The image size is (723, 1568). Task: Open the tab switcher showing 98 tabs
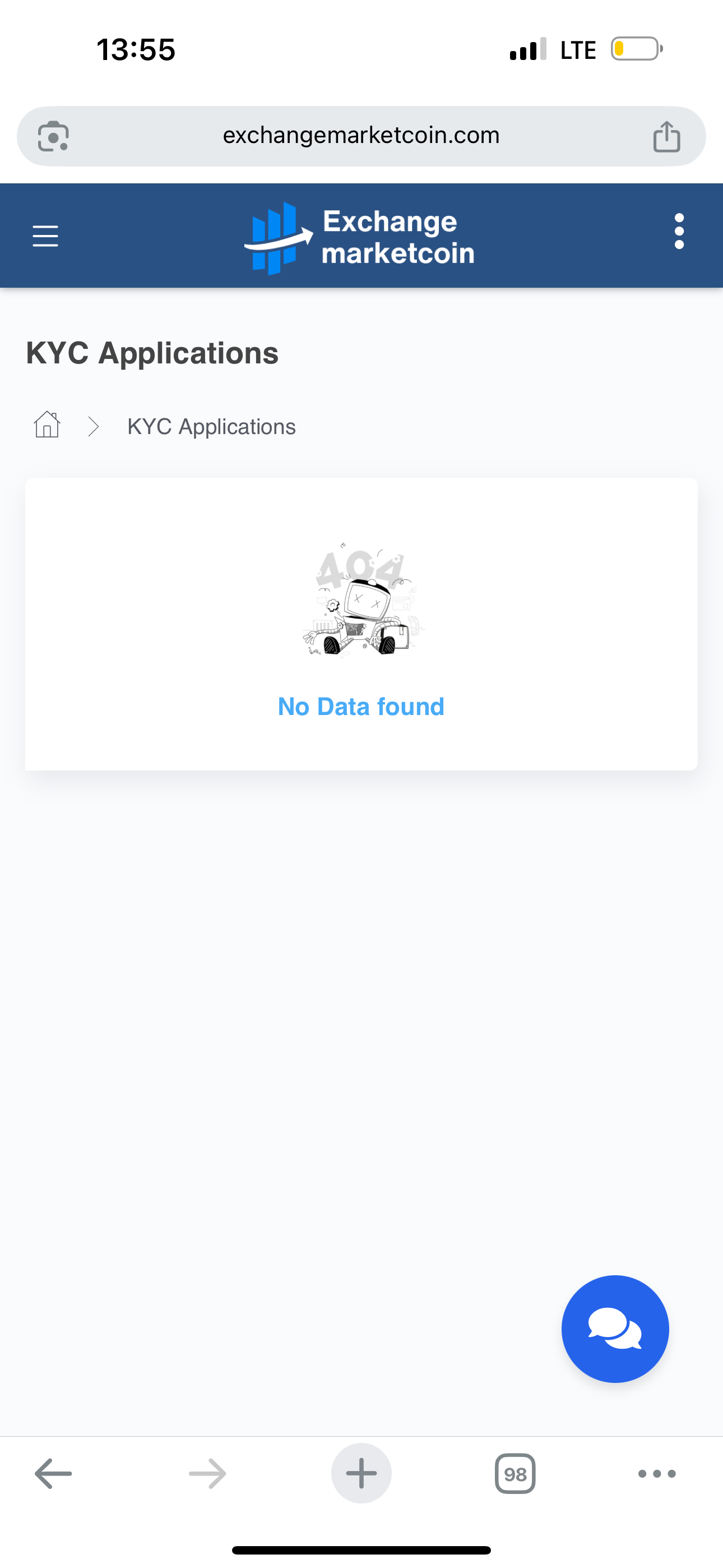[x=515, y=1474]
